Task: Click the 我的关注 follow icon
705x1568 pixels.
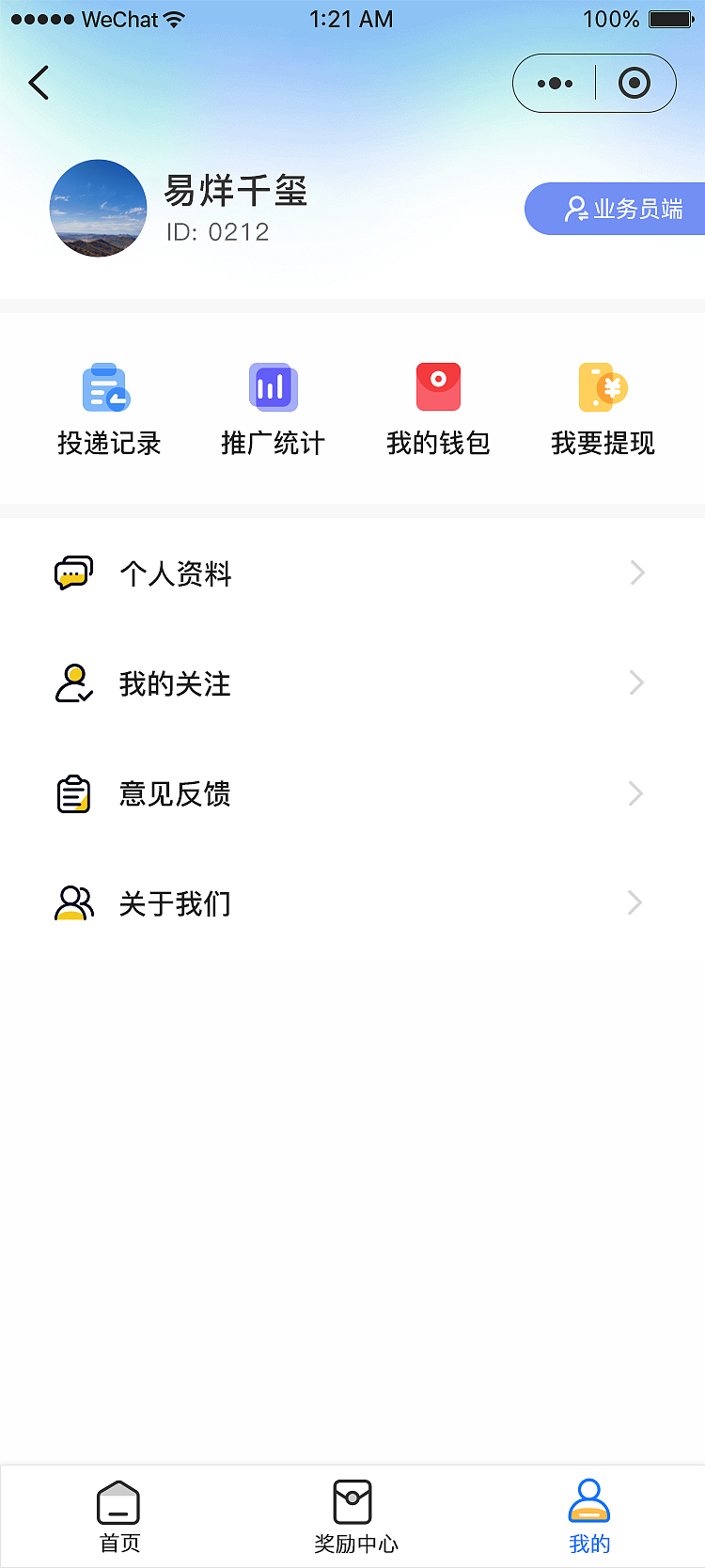Action: (x=73, y=682)
